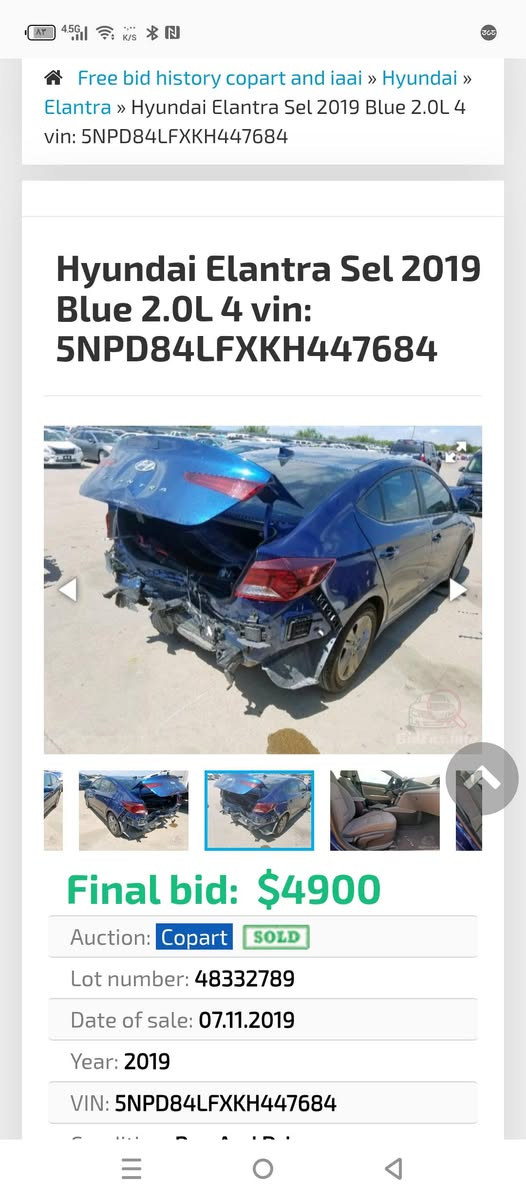The image size is (526, 1198).
Task: Tap the scroll-to-top arrow button
Action: coord(482,779)
